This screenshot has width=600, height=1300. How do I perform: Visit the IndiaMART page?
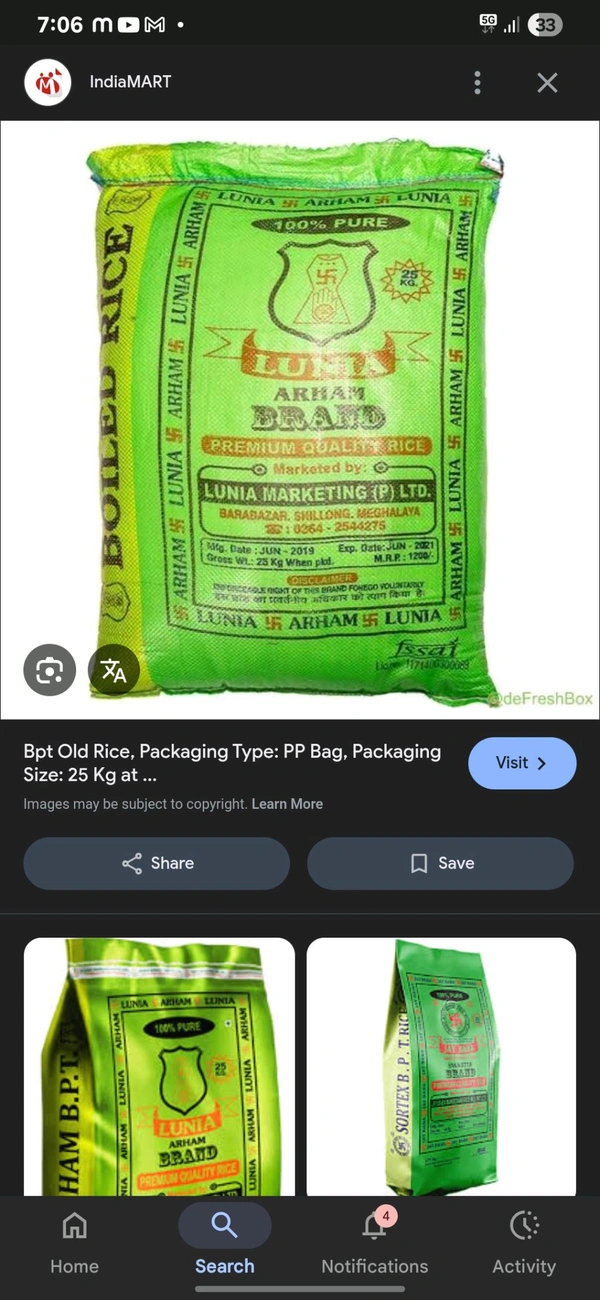point(522,763)
